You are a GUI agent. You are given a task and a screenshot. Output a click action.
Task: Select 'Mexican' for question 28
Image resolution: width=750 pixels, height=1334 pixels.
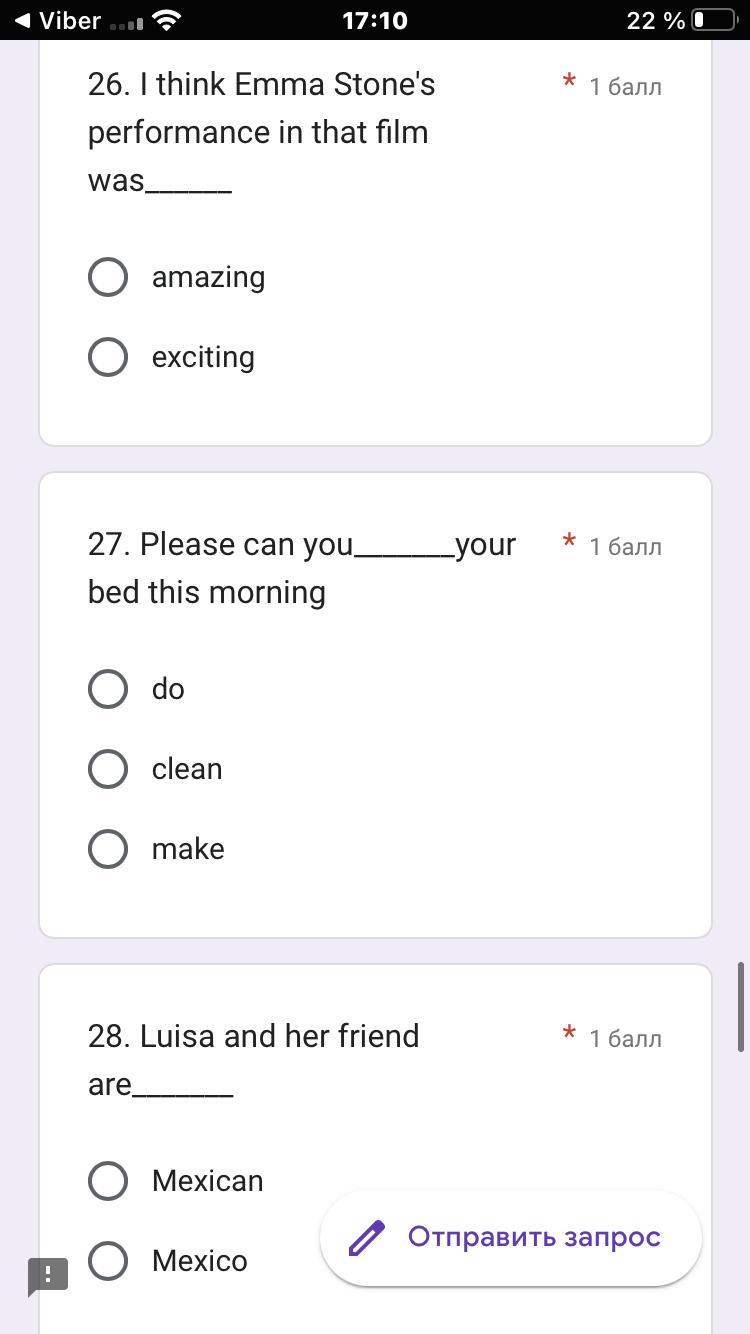pos(108,1181)
